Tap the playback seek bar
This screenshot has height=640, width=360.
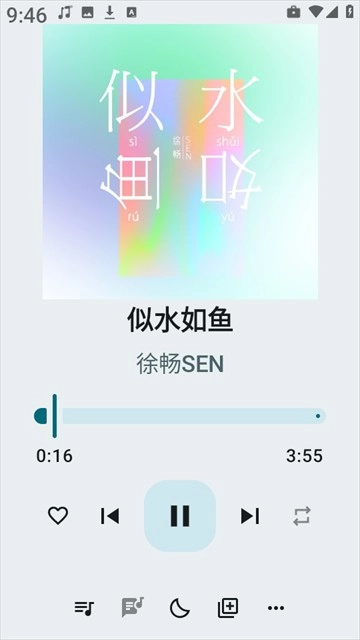click(180, 416)
